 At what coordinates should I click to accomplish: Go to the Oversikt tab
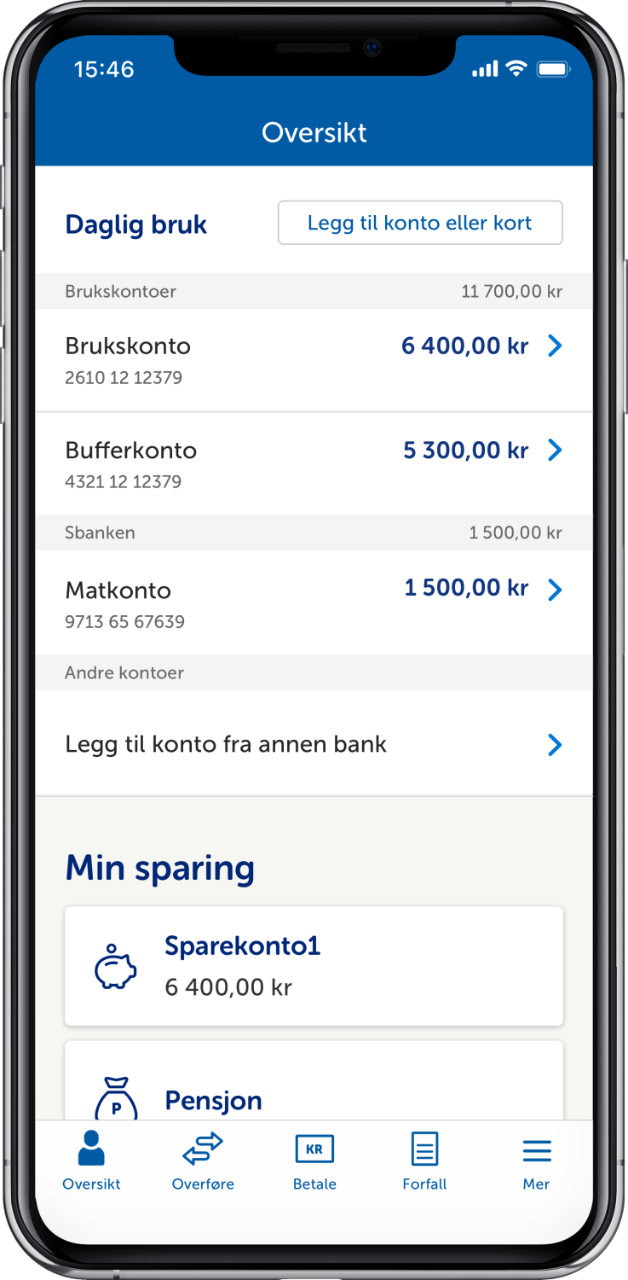tap(91, 1162)
